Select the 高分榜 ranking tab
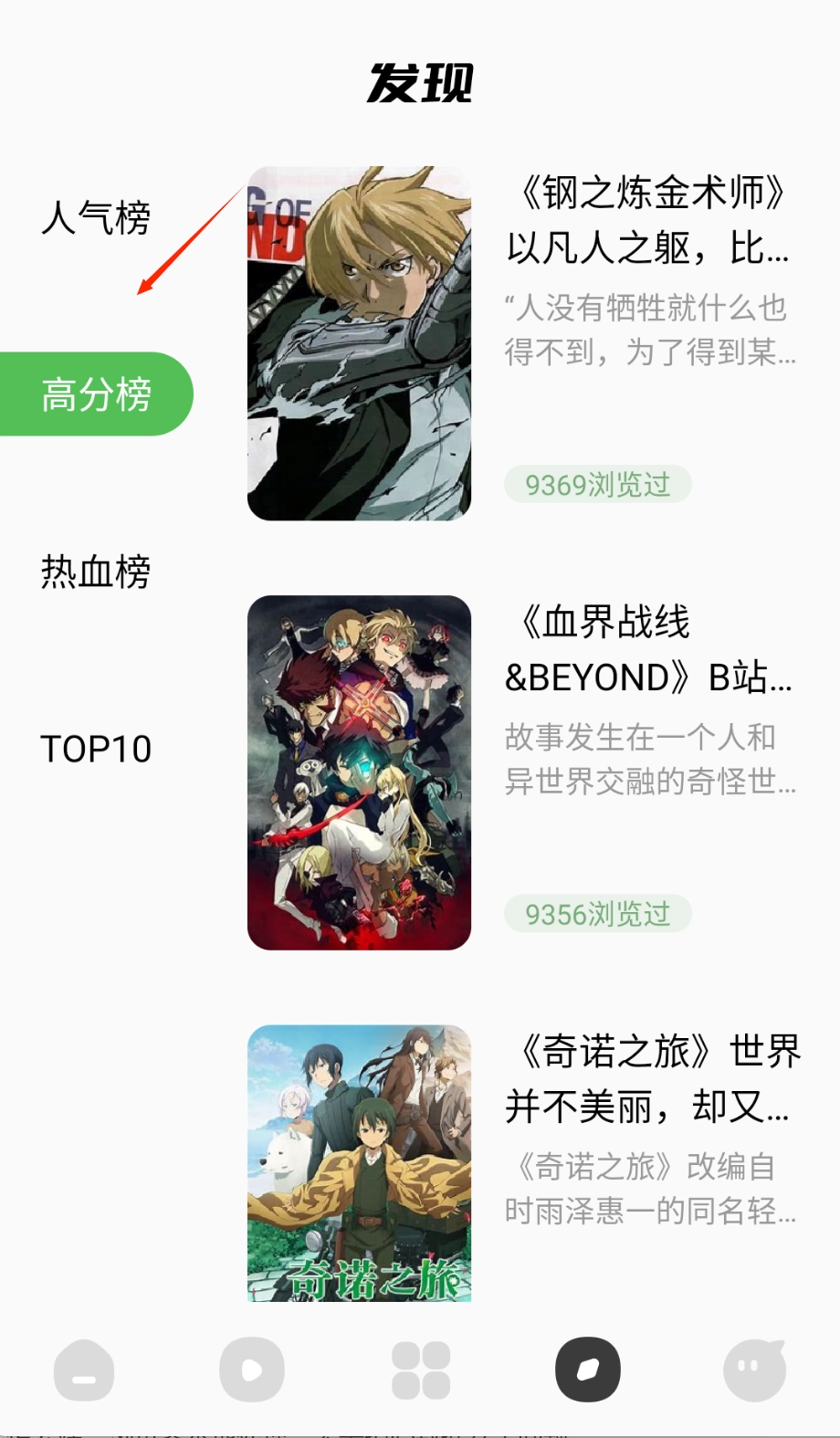 point(96,394)
